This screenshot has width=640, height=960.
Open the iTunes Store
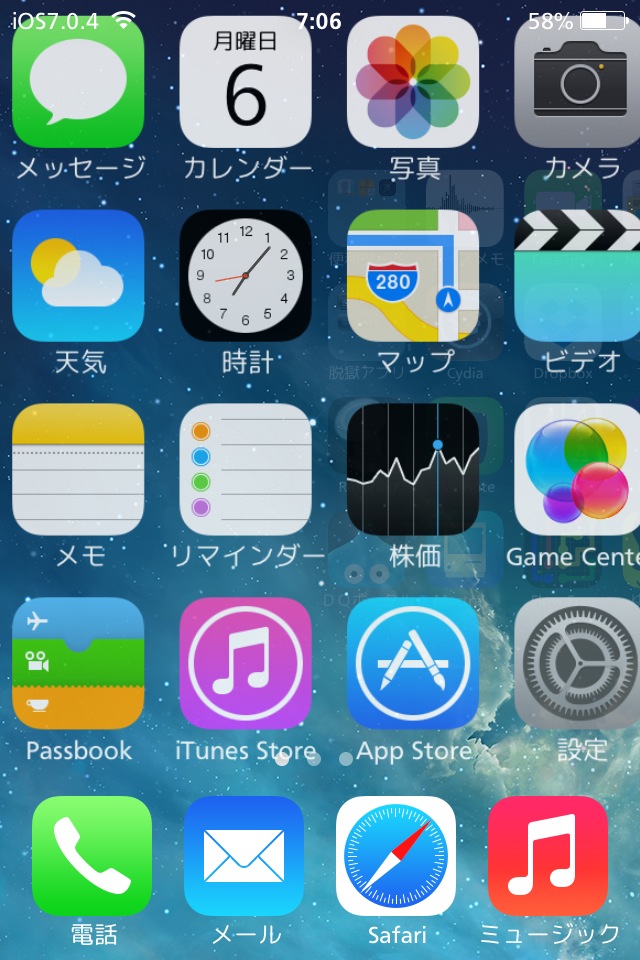245,664
